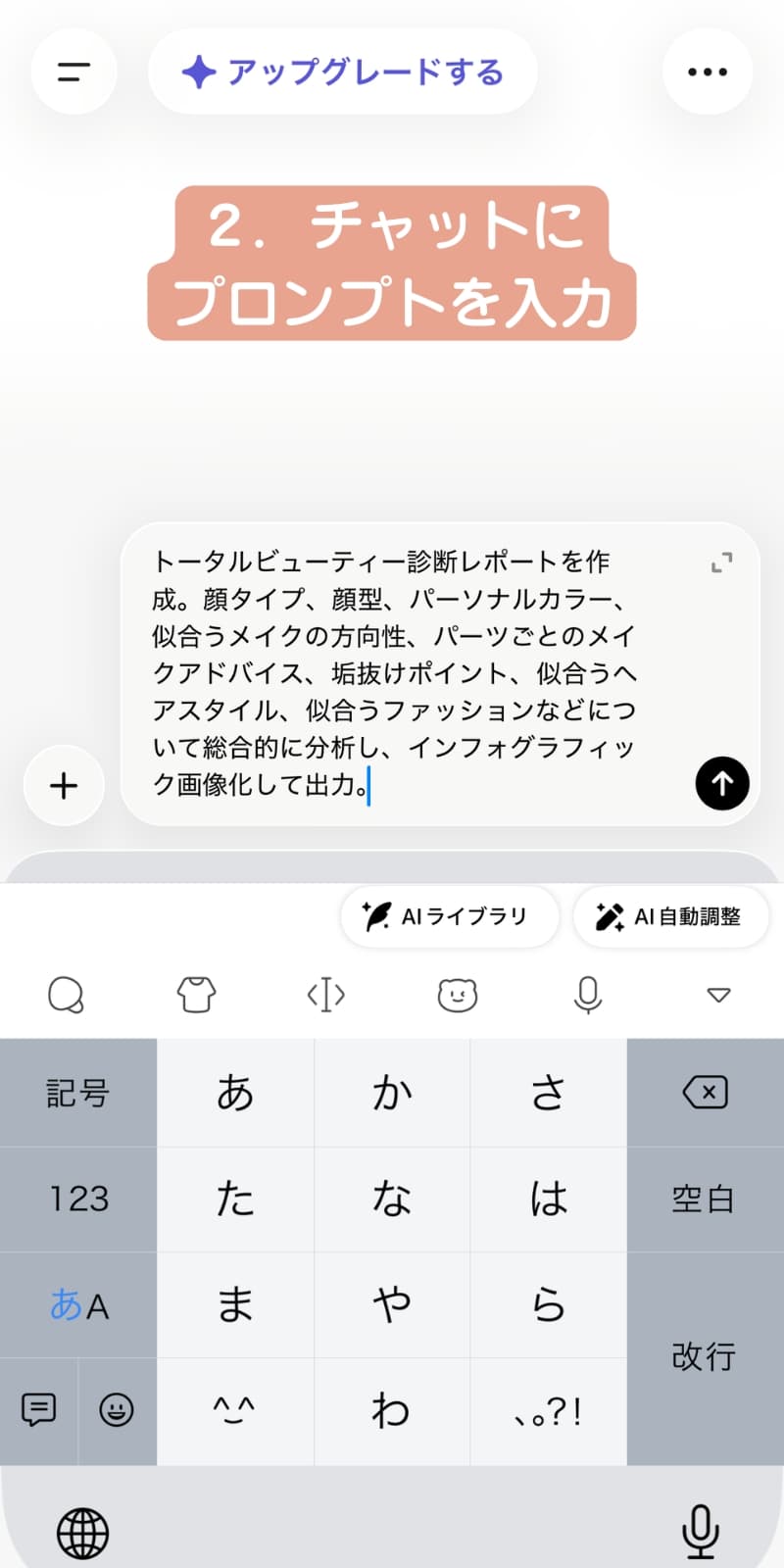Tap the search icon on keyboard toolbar
The height and width of the screenshot is (1568, 784).
click(x=67, y=994)
